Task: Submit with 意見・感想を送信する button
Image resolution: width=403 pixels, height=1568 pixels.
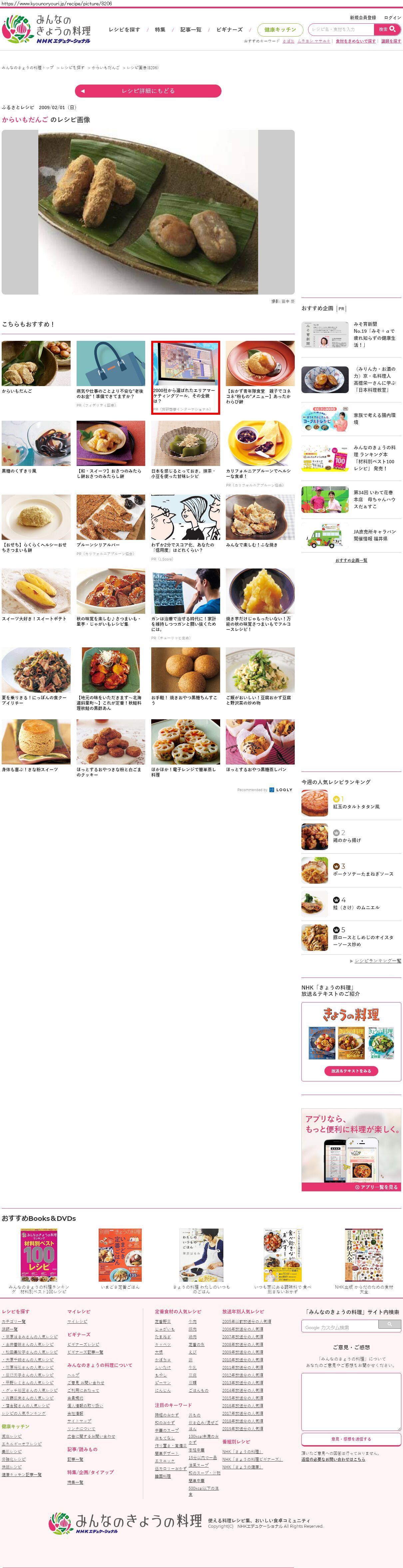Action: tap(351, 1439)
